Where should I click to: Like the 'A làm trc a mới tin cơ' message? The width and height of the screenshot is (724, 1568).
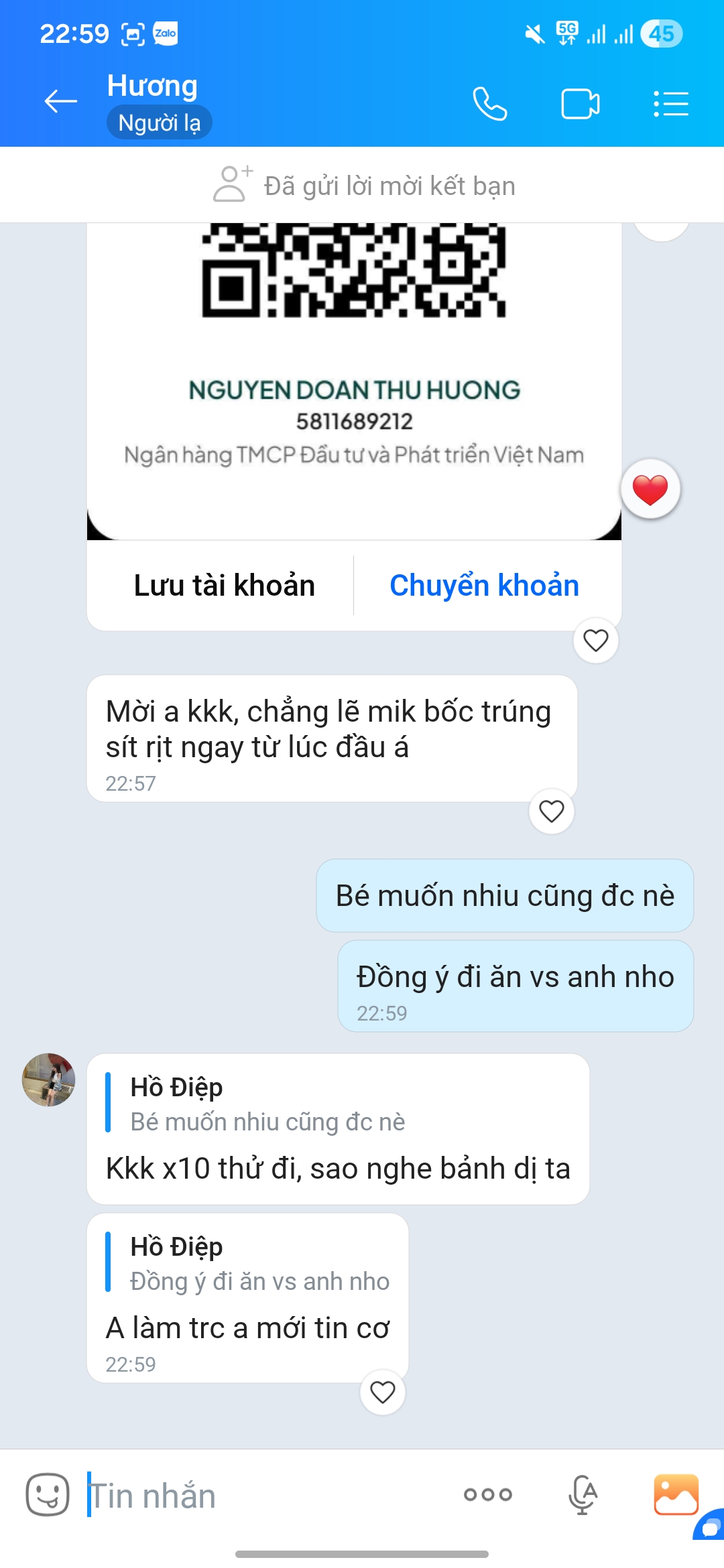[382, 1392]
